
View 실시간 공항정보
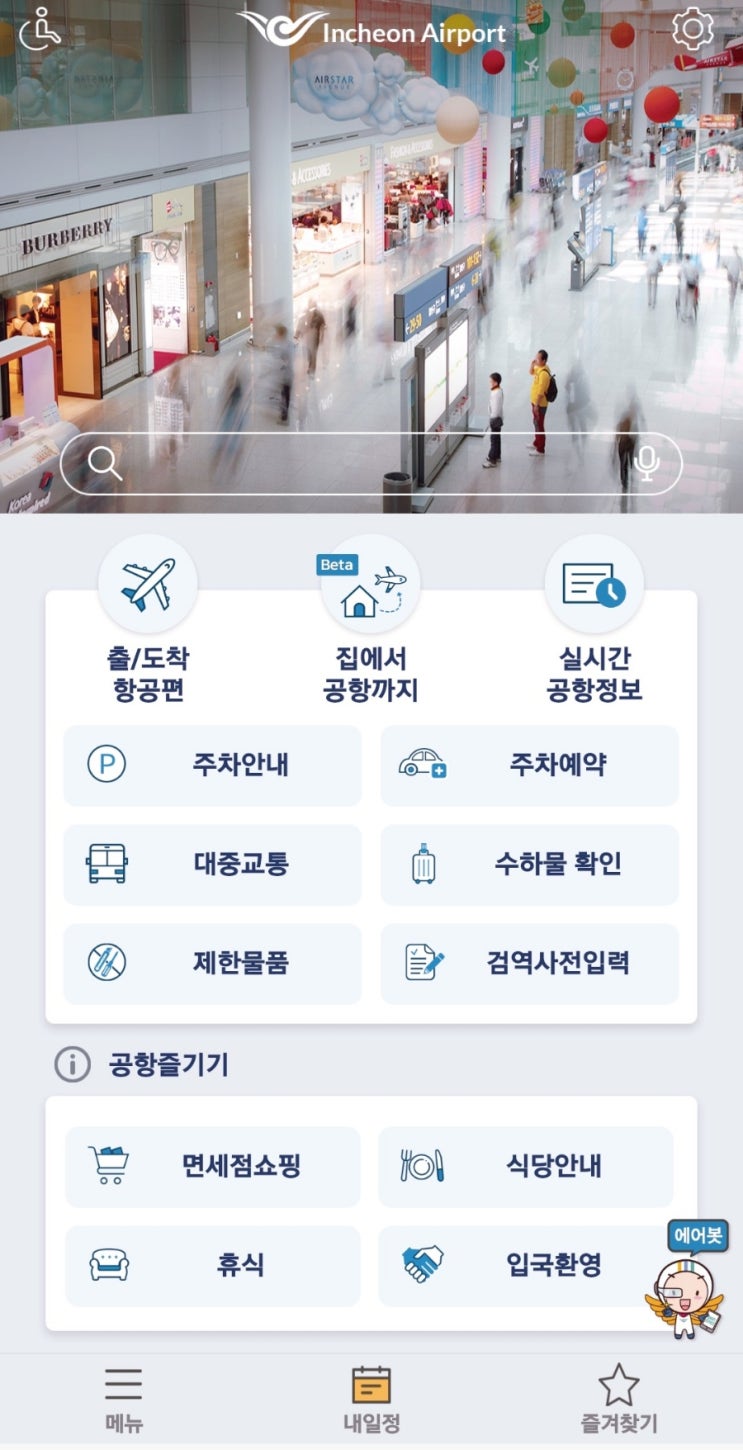tap(594, 621)
